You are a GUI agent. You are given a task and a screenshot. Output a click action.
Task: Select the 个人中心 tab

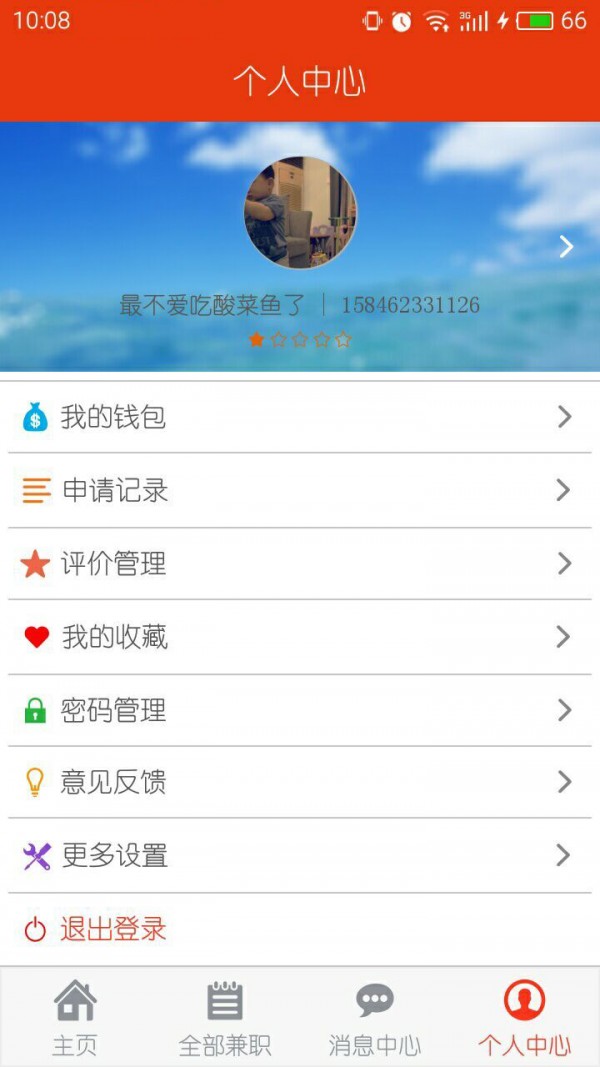pos(525,1018)
